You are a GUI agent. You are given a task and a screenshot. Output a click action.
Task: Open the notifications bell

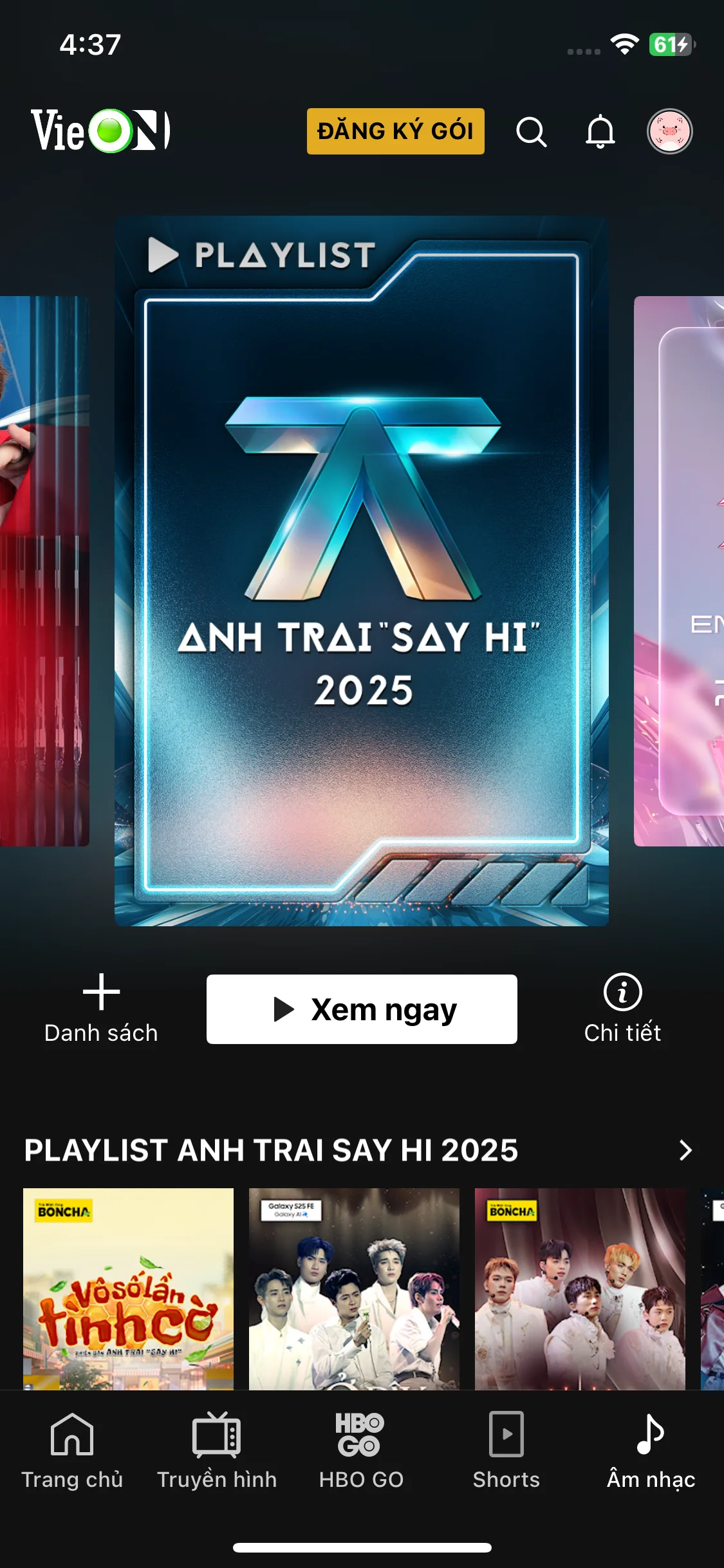click(600, 132)
